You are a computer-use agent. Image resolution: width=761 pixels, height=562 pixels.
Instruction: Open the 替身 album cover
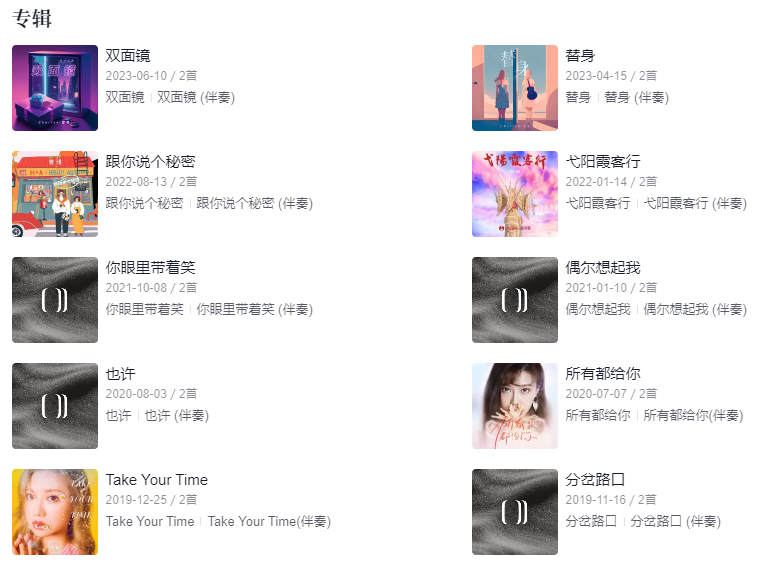pos(515,88)
